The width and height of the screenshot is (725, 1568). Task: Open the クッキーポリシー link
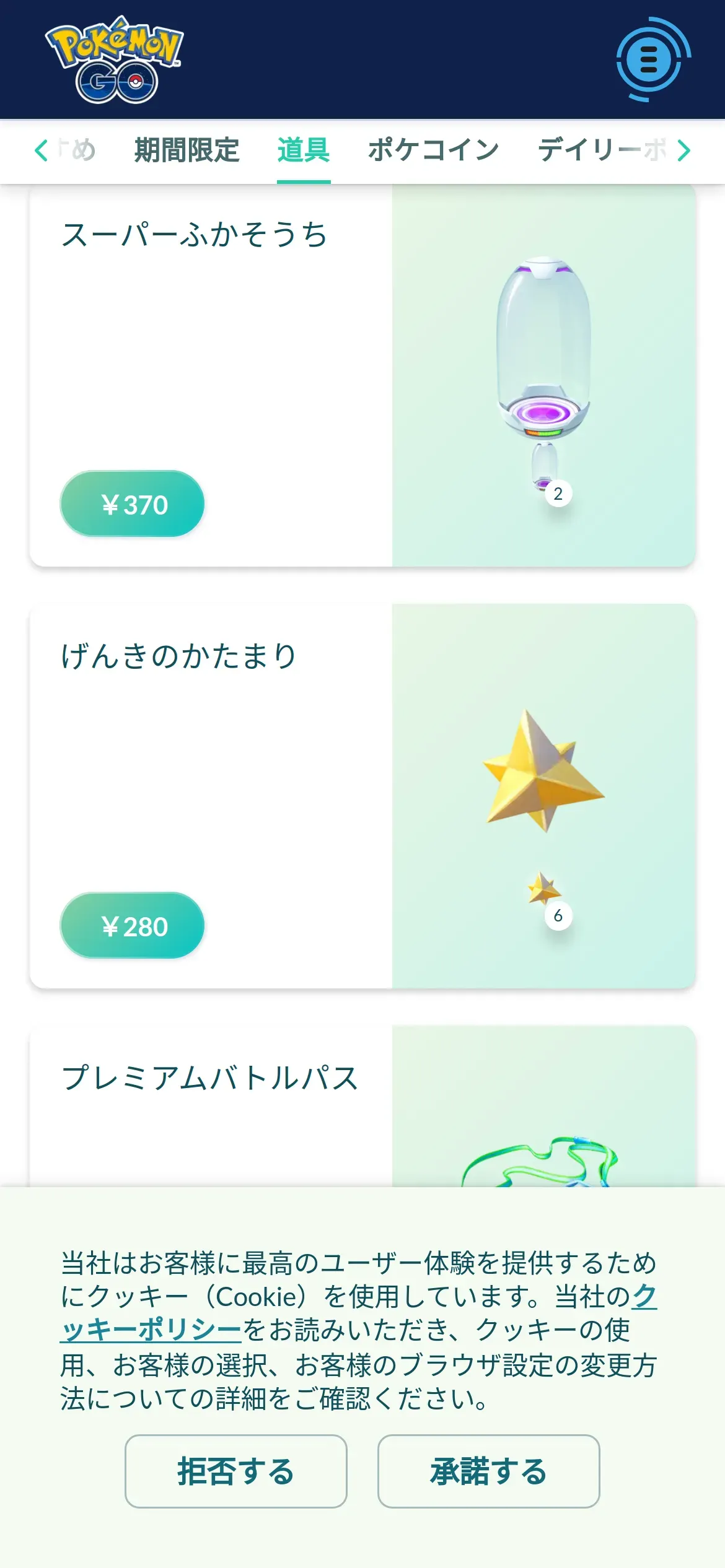(152, 1330)
